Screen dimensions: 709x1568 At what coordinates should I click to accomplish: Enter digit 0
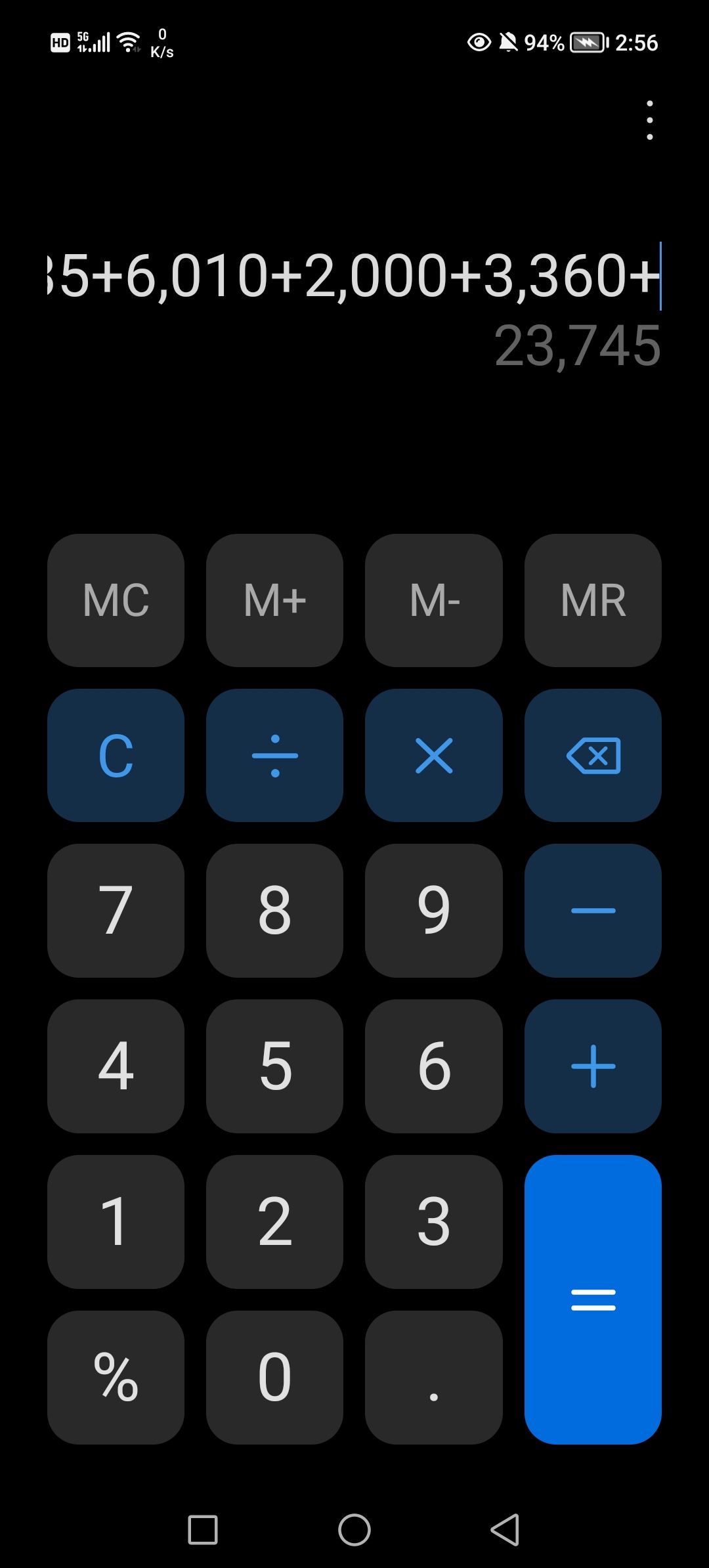point(274,1376)
